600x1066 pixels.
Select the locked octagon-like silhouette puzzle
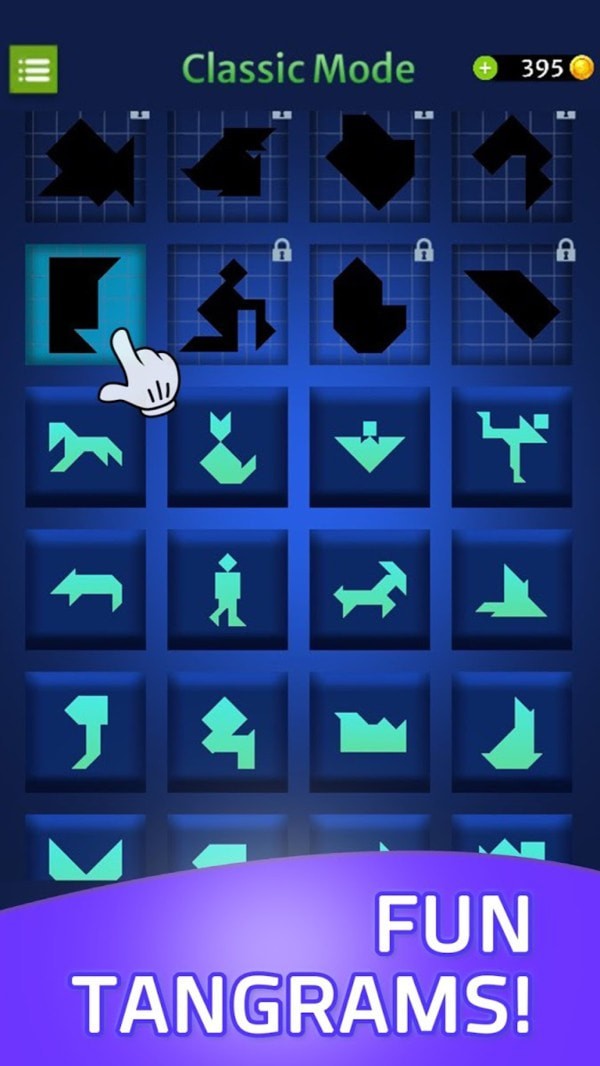[369, 304]
